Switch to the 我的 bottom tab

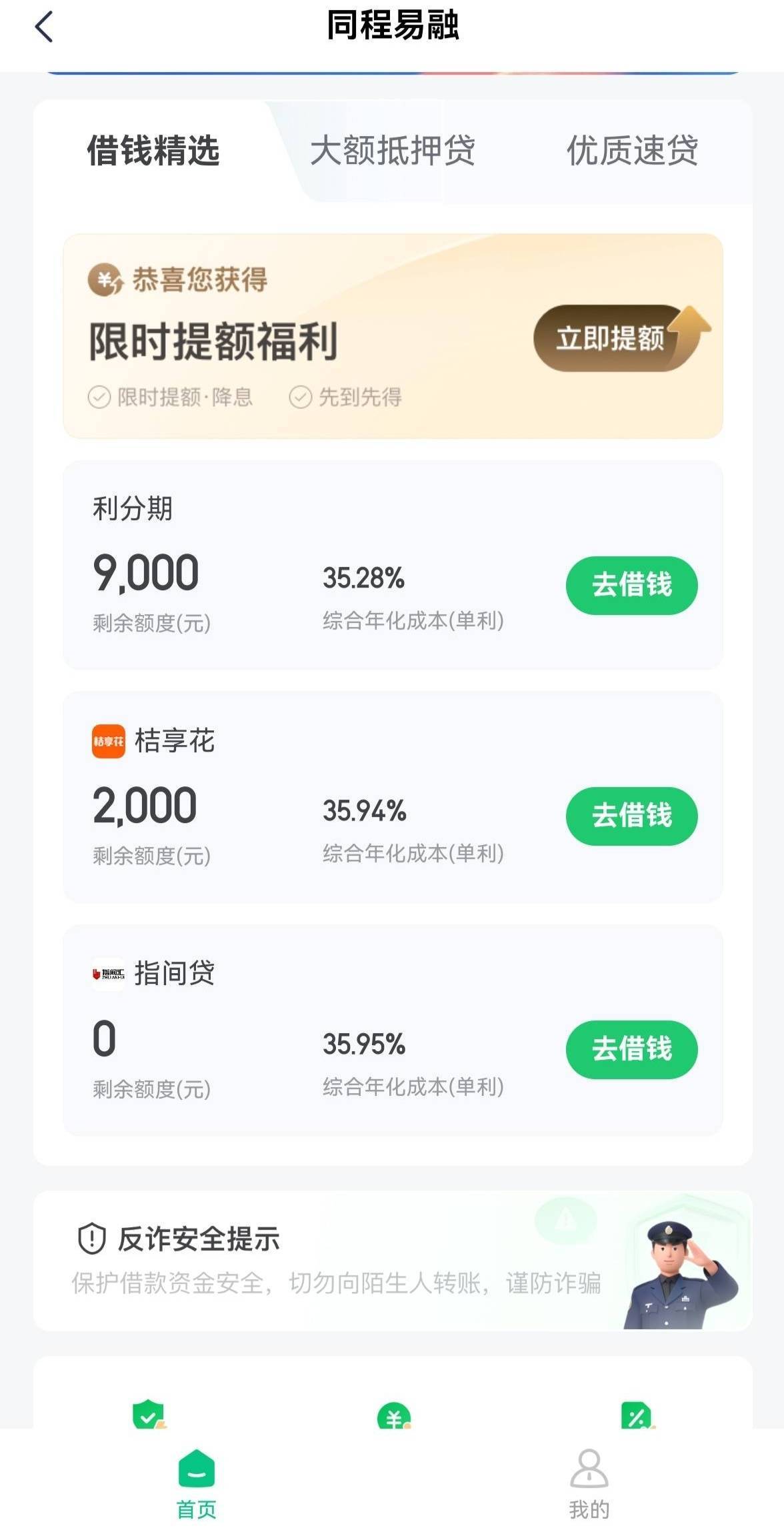589,1484
